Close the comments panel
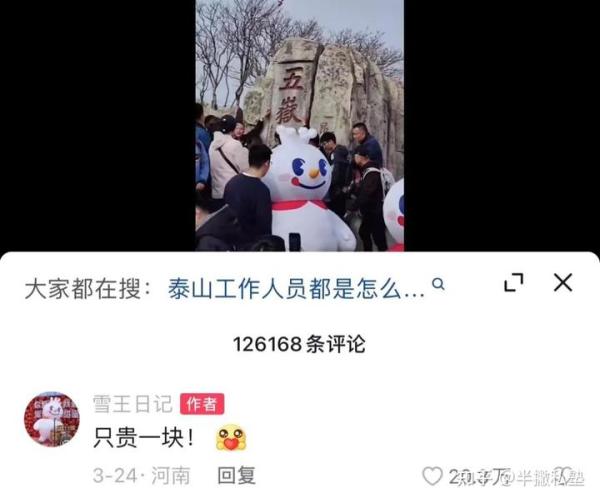 [x=563, y=283]
